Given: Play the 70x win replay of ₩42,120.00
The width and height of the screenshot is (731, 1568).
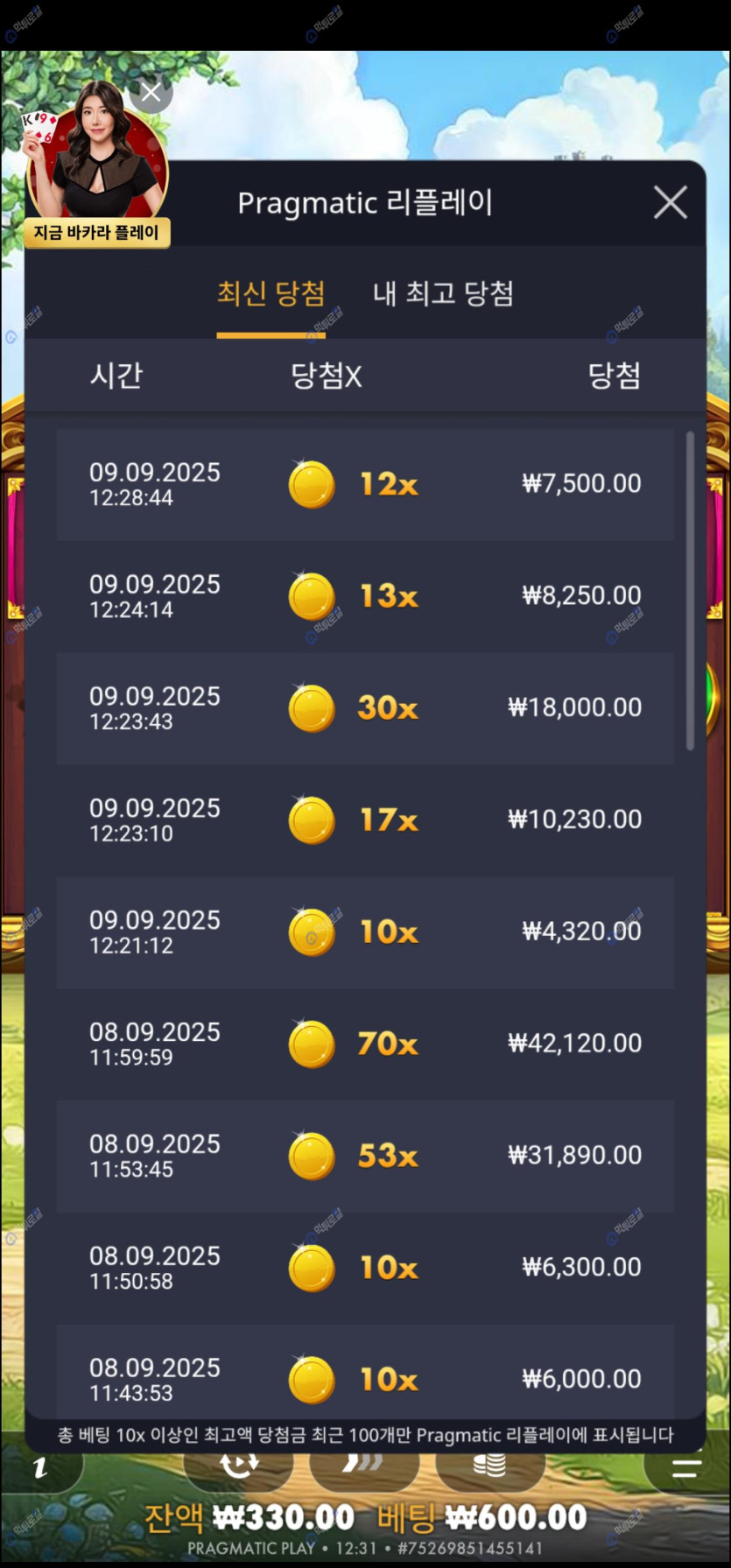Looking at the screenshot, I should (x=365, y=1044).
